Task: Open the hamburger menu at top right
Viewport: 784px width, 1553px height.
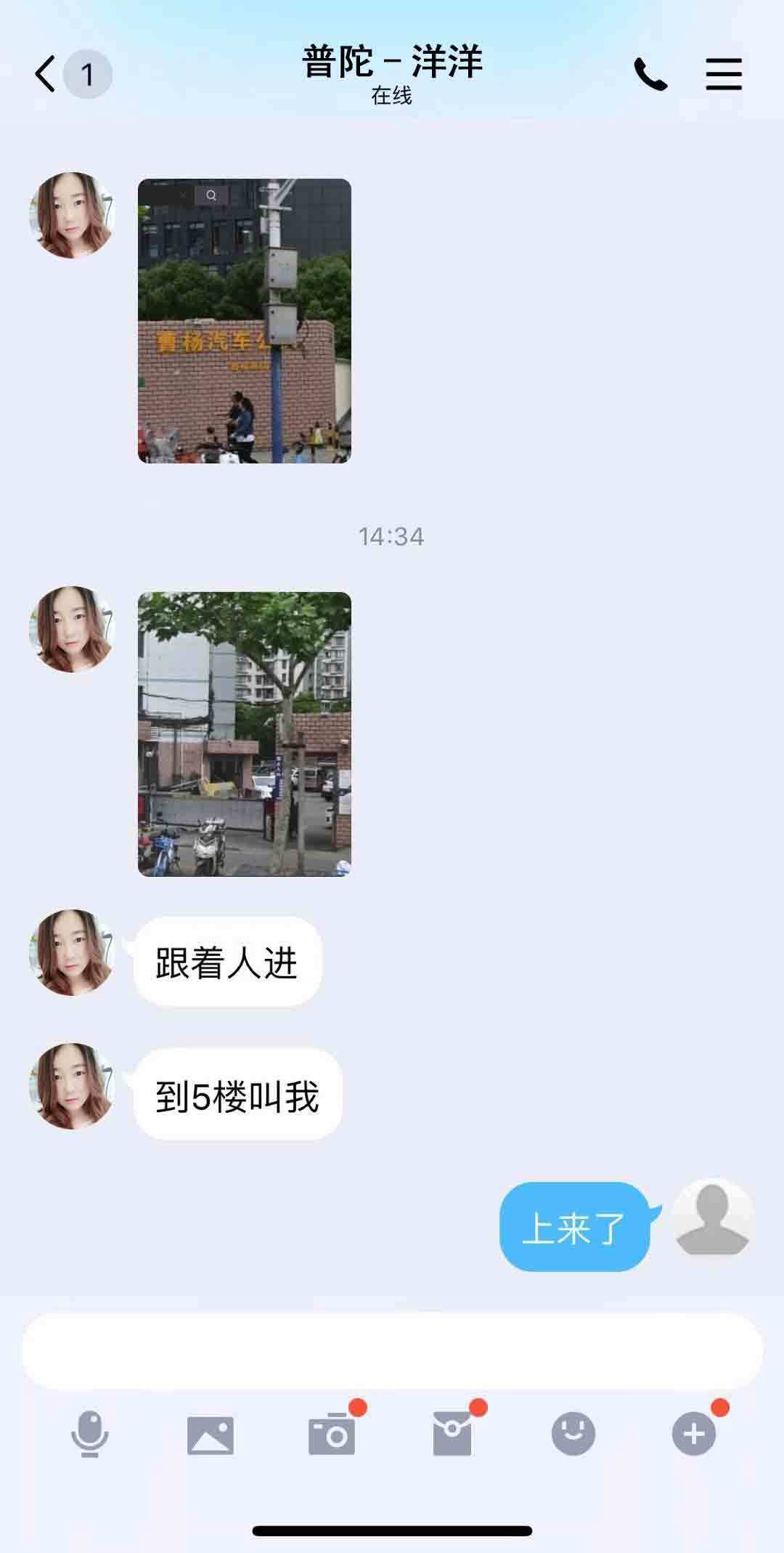Action: point(723,75)
